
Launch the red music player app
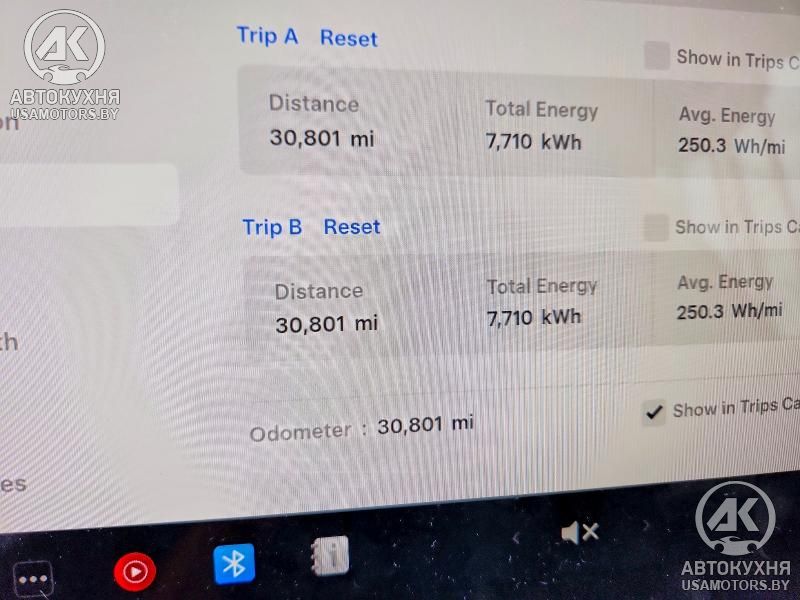pyautogui.click(x=134, y=571)
